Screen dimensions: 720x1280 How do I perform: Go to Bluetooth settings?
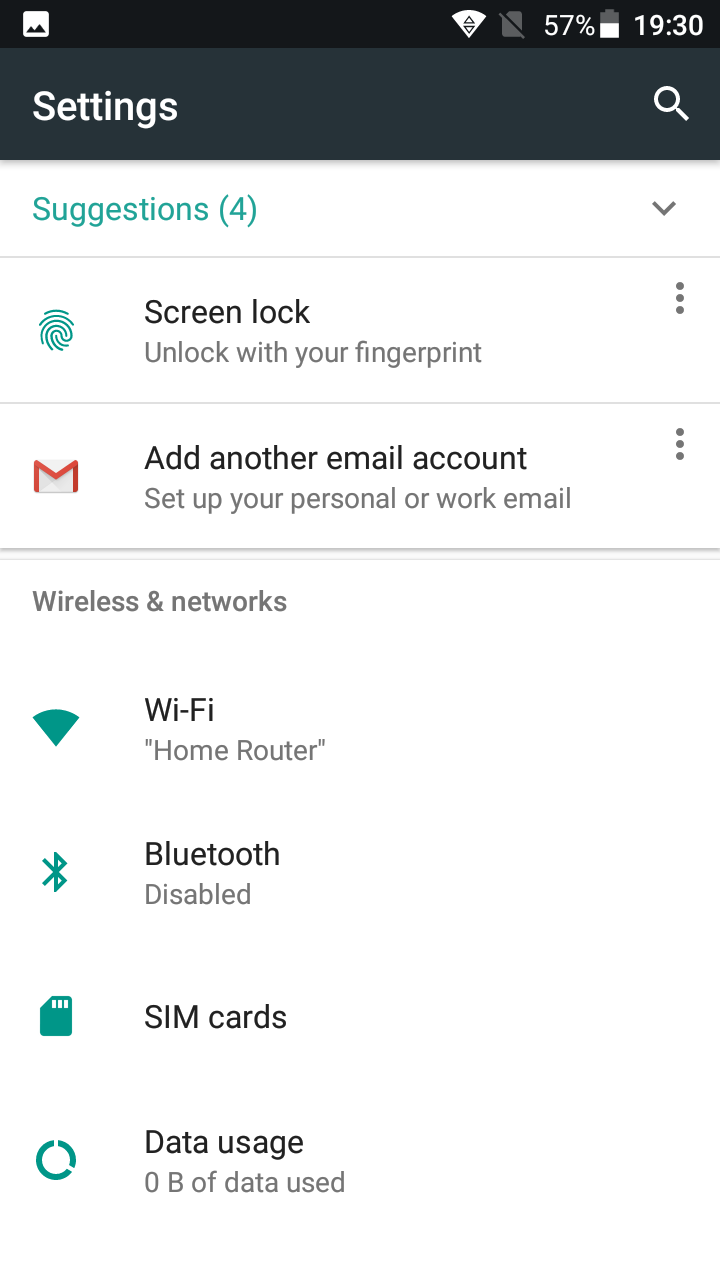coord(360,873)
